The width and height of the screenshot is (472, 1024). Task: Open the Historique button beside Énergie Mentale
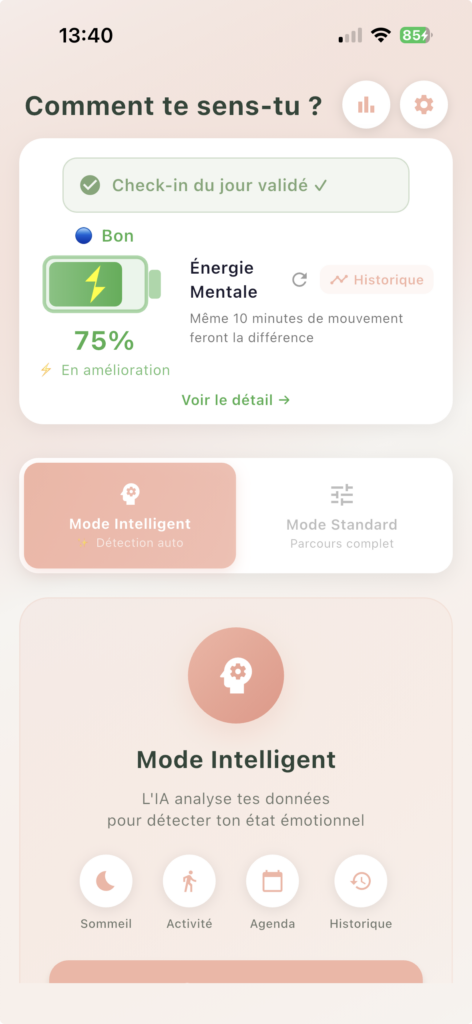coord(377,280)
